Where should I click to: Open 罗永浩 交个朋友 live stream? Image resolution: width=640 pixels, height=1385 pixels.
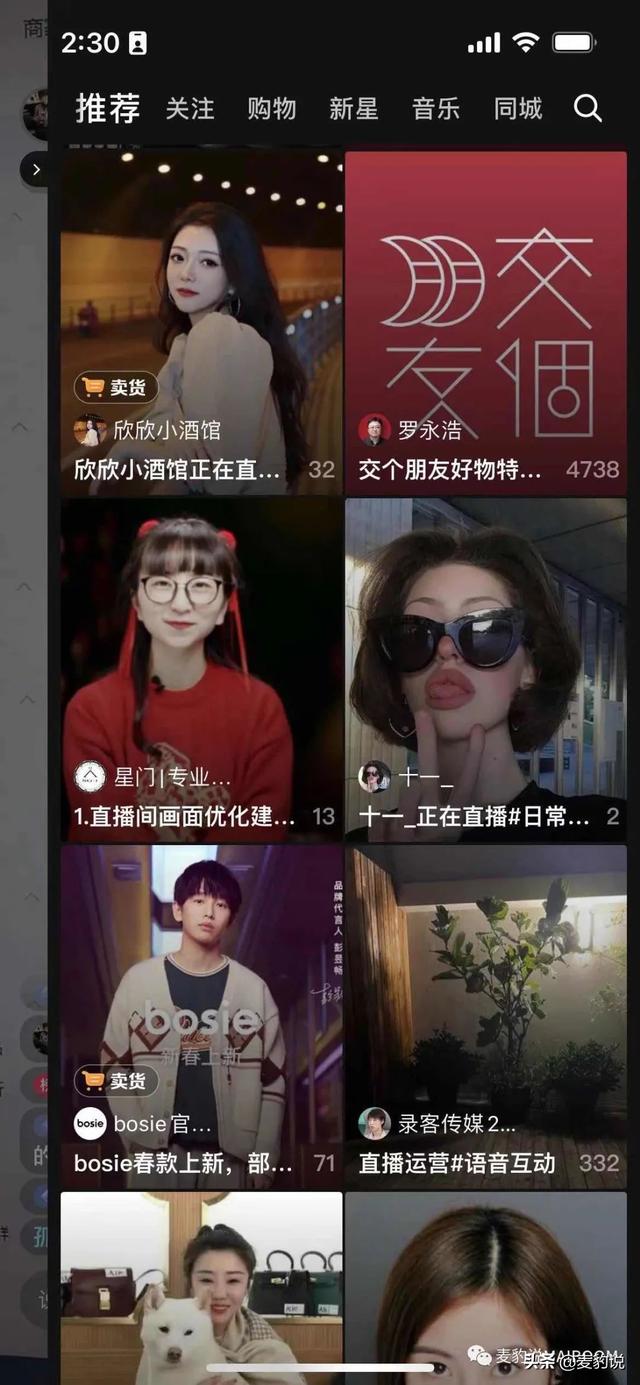point(486,320)
